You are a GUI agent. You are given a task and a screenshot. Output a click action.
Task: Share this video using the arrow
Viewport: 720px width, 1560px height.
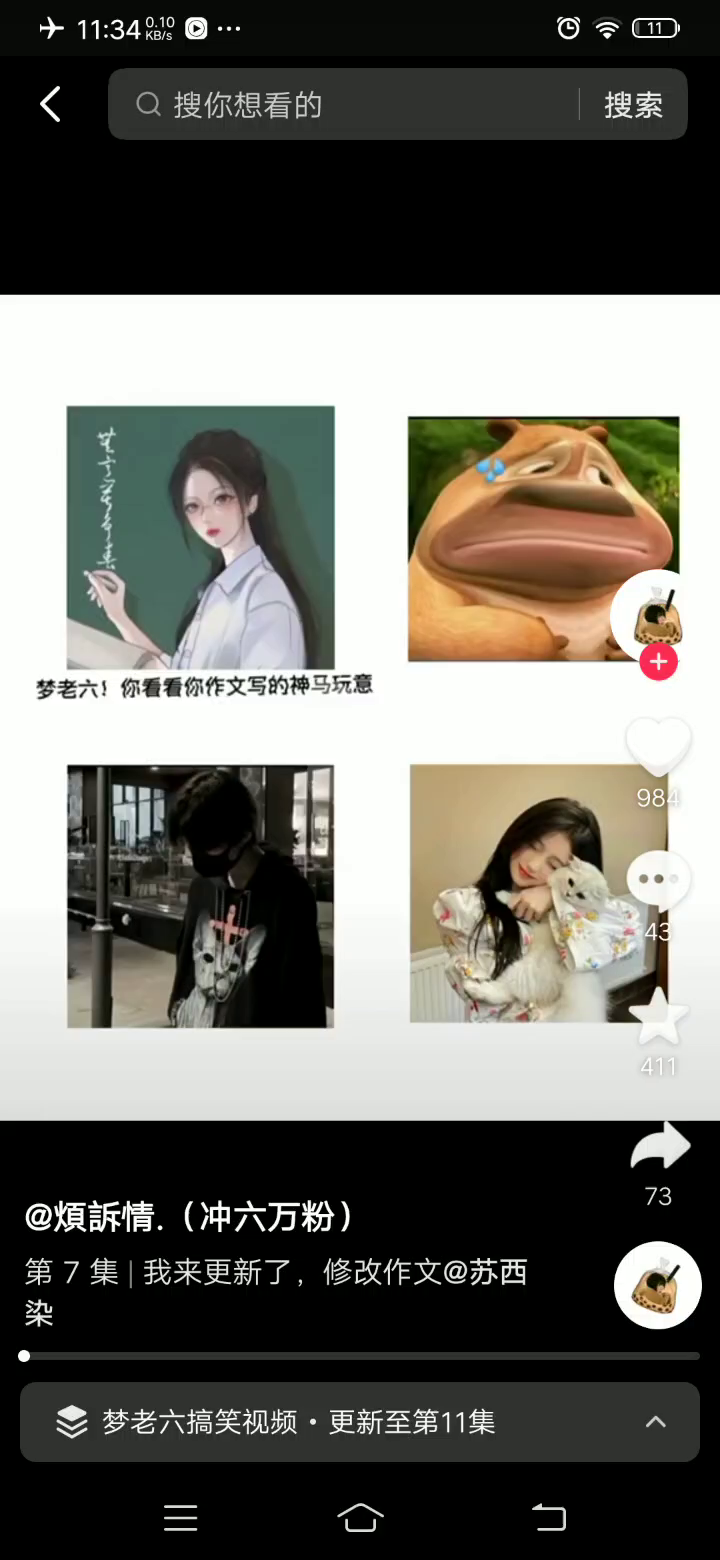659,1148
